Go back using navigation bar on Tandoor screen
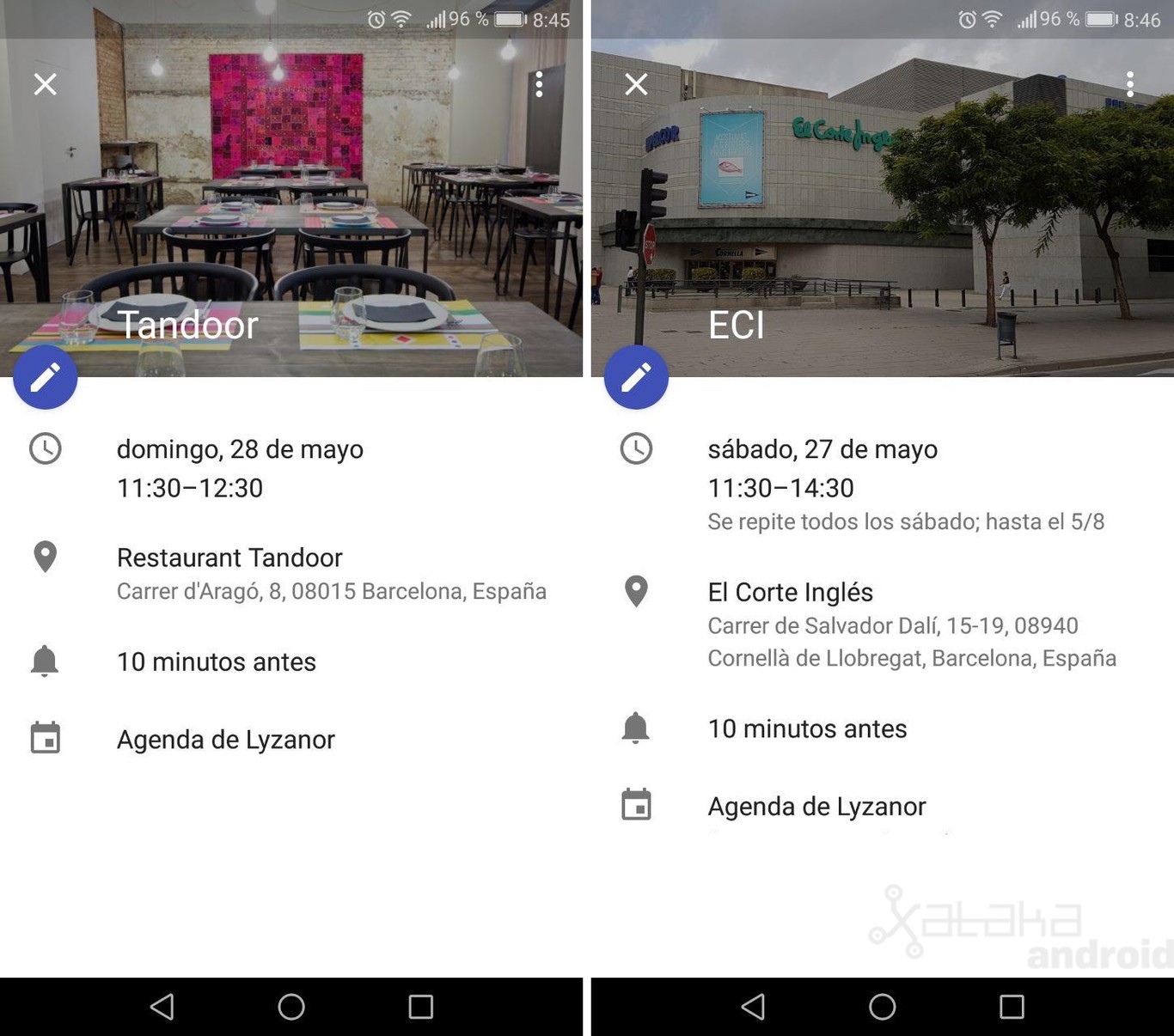 pyautogui.click(x=162, y=1007)
